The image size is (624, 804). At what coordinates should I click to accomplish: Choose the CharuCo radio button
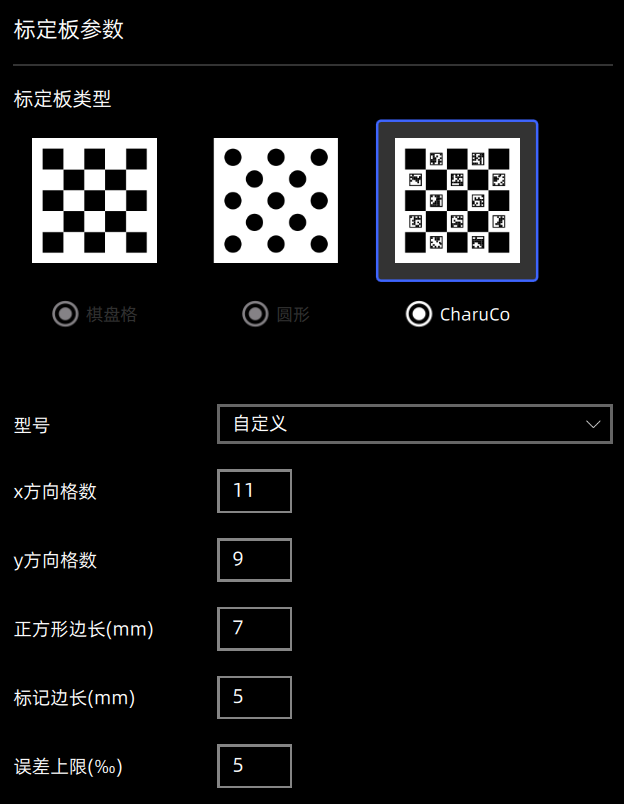click(419, 314)
